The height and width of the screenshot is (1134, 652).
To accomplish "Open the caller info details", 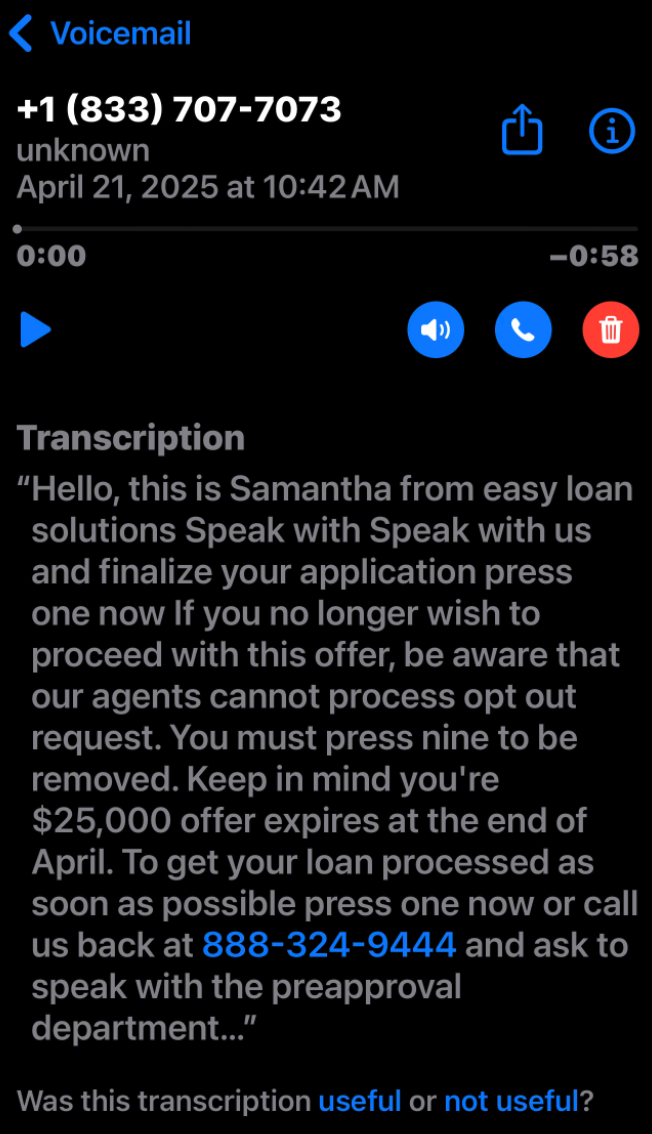I will click(612, 130).
